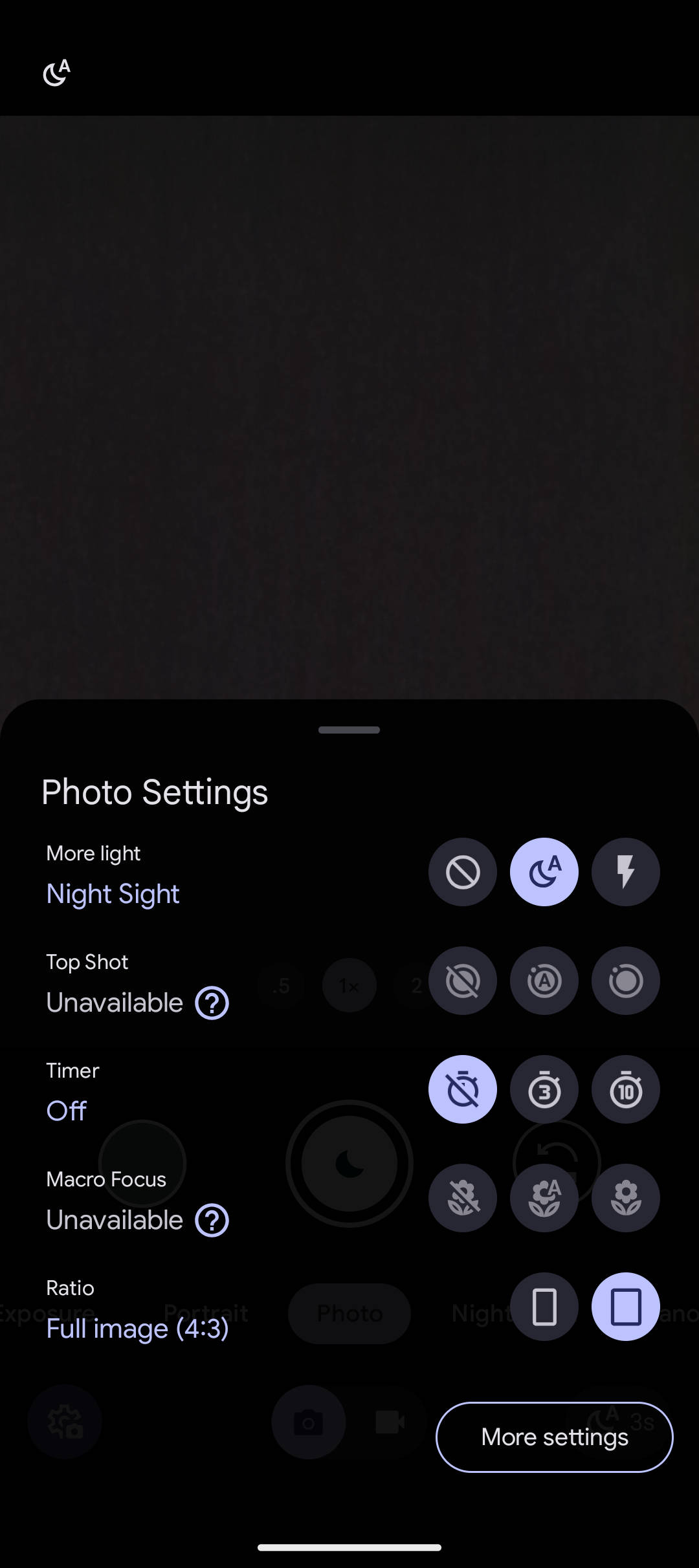699x1568 pixels.
Task: Enable flash in More light
Action: (x=626, y=872)
